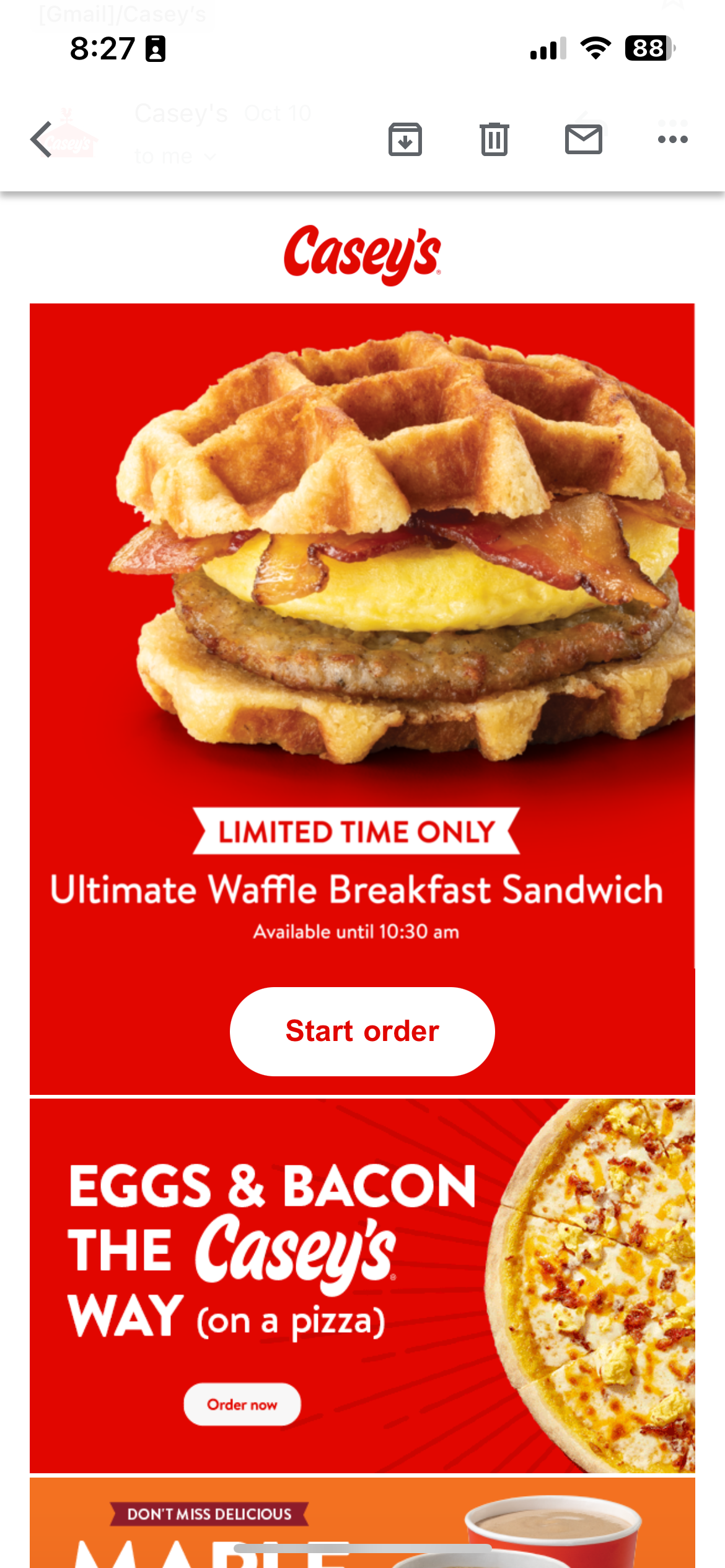725x1568 pixels.
Task: Mark this email as unread
Action: pyautogui.click(x=583, y=139)
